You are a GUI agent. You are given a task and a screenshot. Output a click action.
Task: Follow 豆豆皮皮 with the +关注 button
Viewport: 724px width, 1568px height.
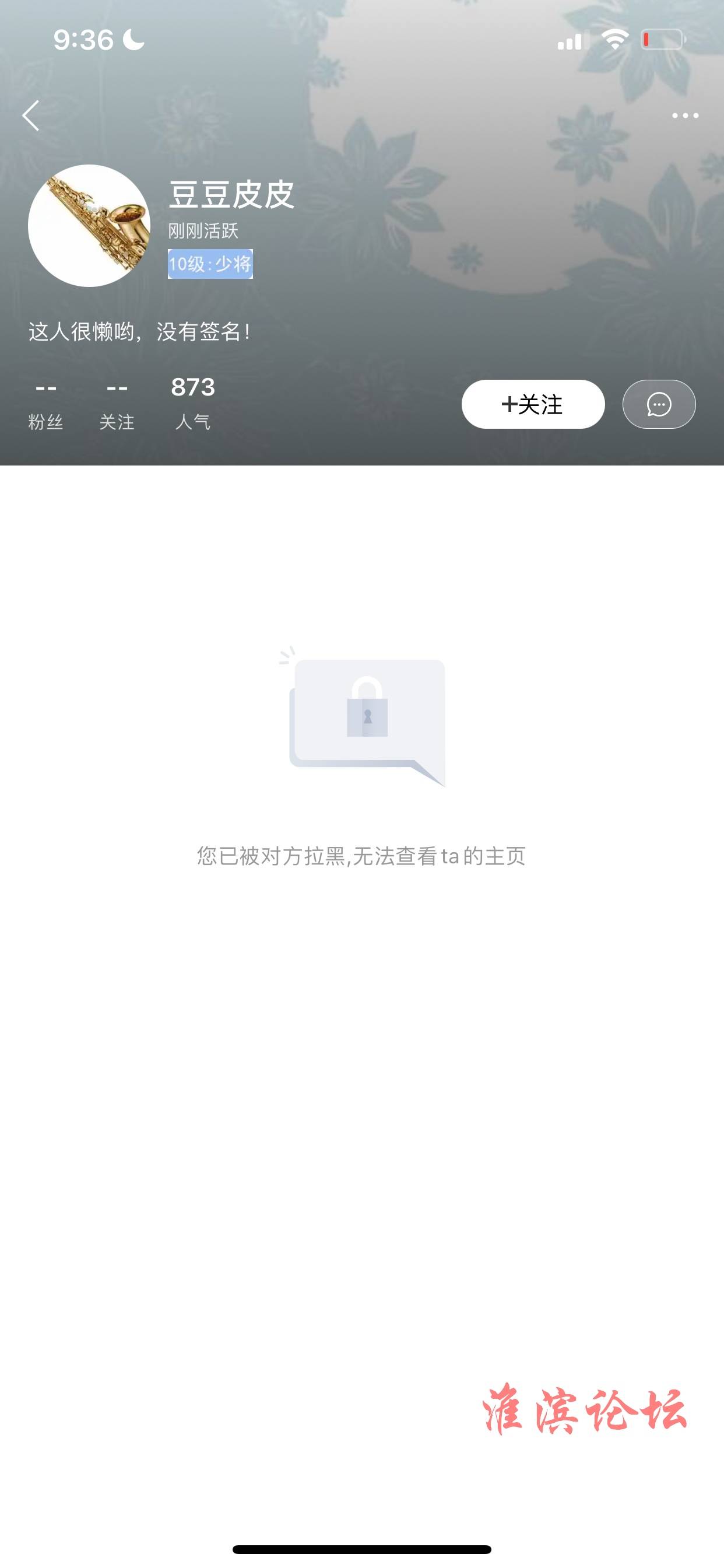coord(532,404)
